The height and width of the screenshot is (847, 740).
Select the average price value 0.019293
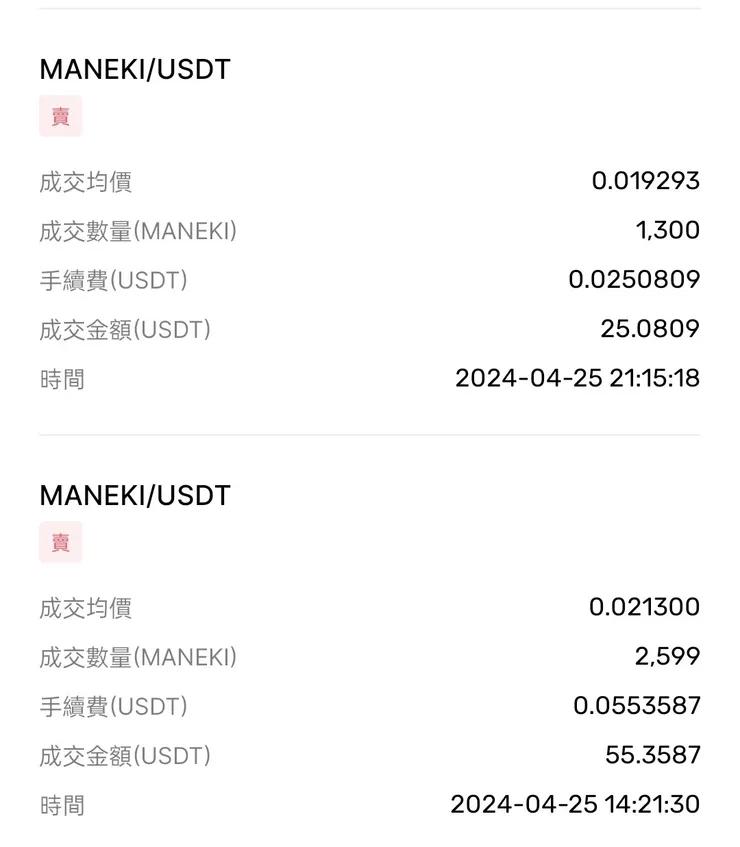pos(647,181)
